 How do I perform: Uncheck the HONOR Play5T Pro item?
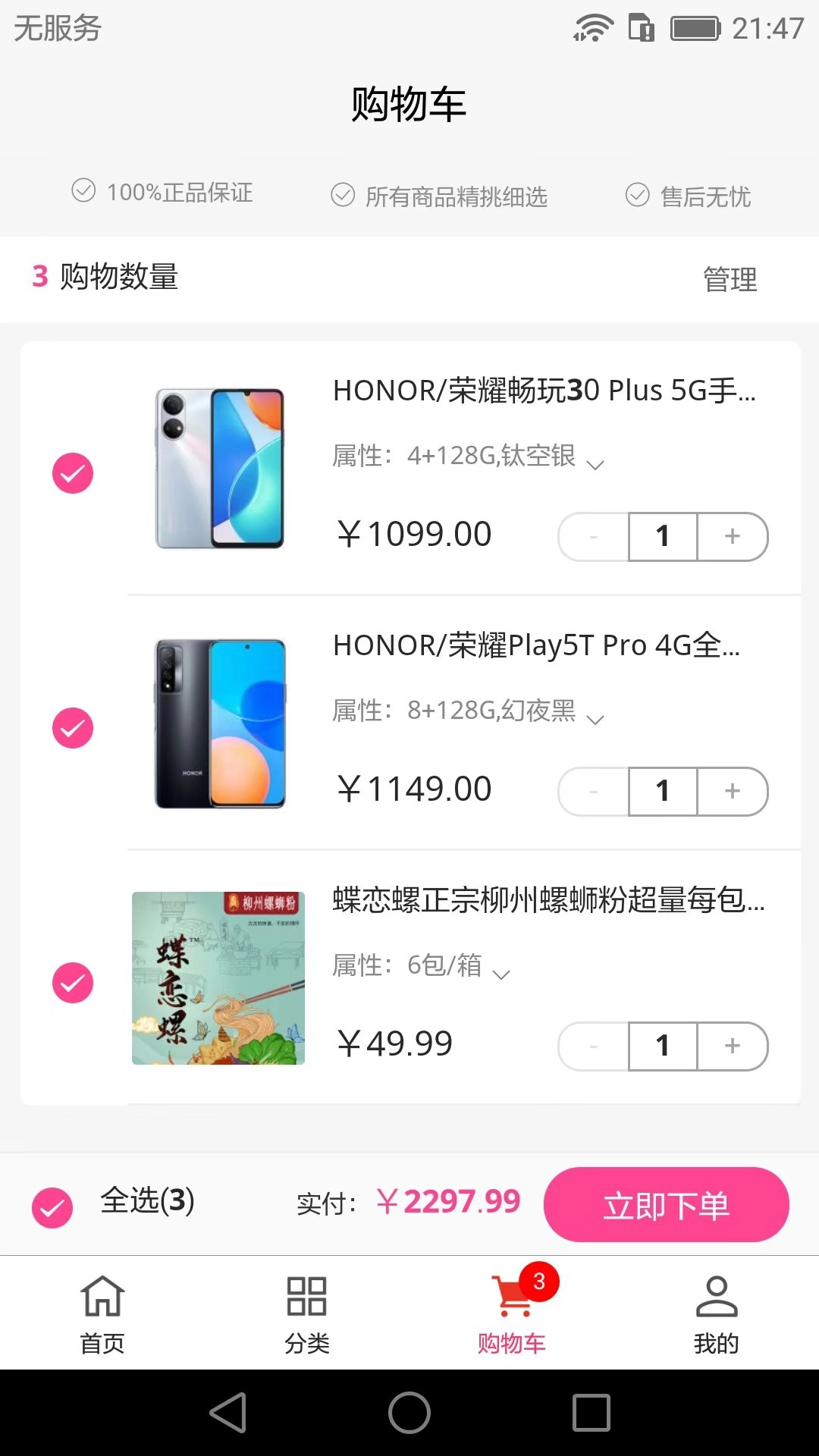click(x=73, y=726)
